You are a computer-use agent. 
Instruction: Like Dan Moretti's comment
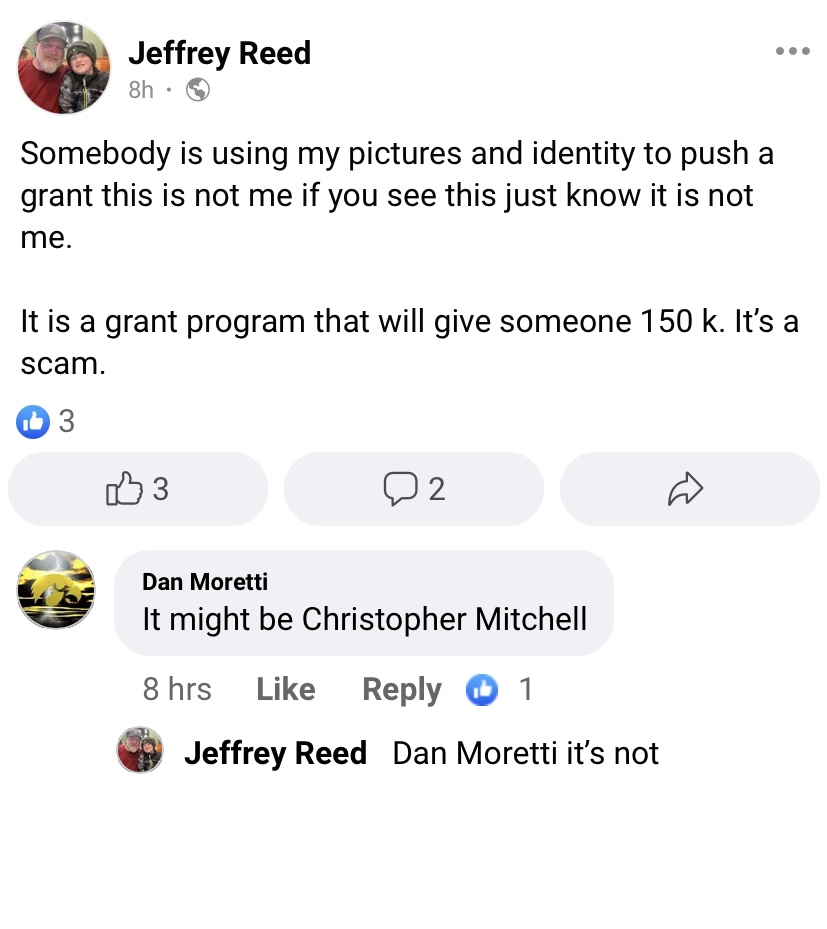click(285, 689)
